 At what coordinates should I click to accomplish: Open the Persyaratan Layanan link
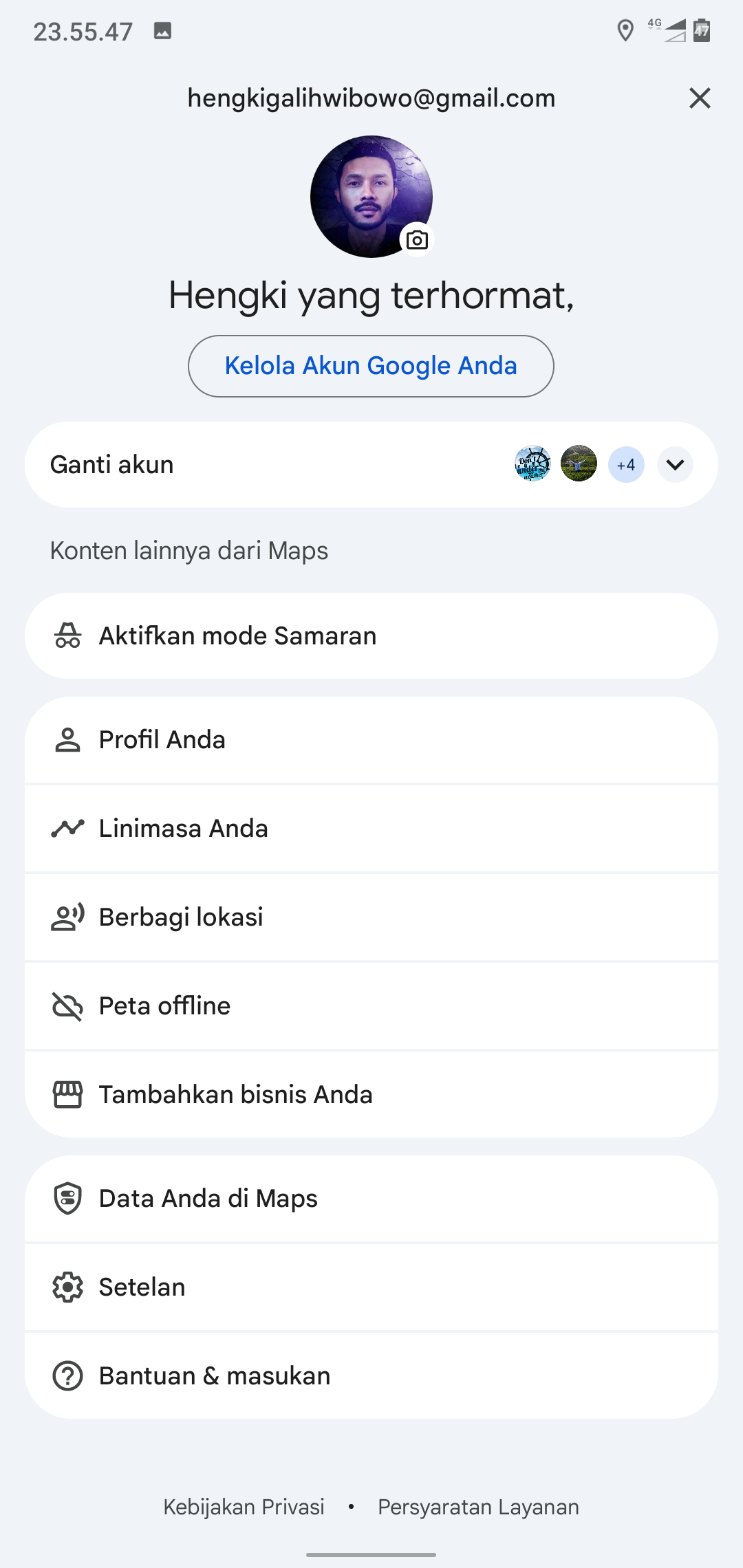tap(478, 1507)
